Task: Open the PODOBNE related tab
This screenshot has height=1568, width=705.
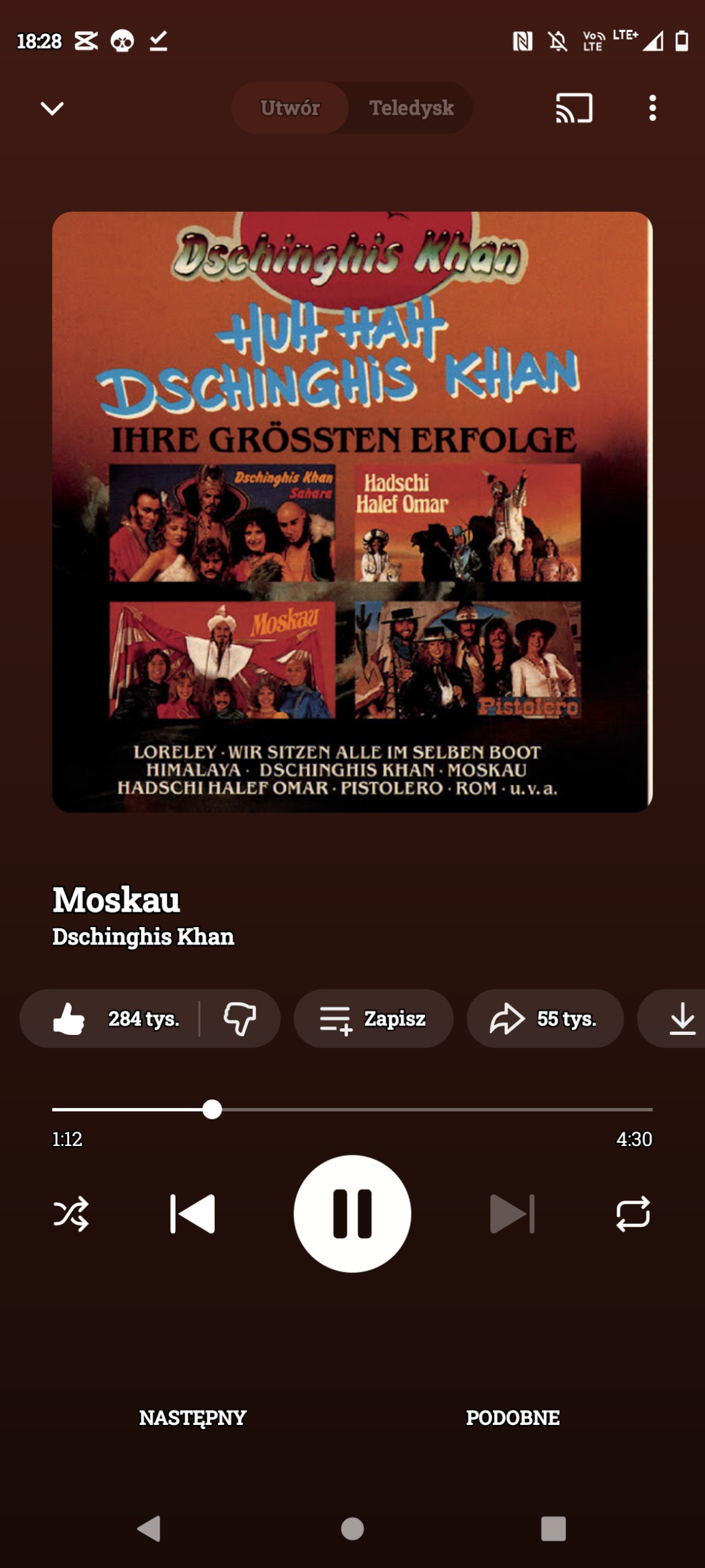Action: click(512, 1418)
